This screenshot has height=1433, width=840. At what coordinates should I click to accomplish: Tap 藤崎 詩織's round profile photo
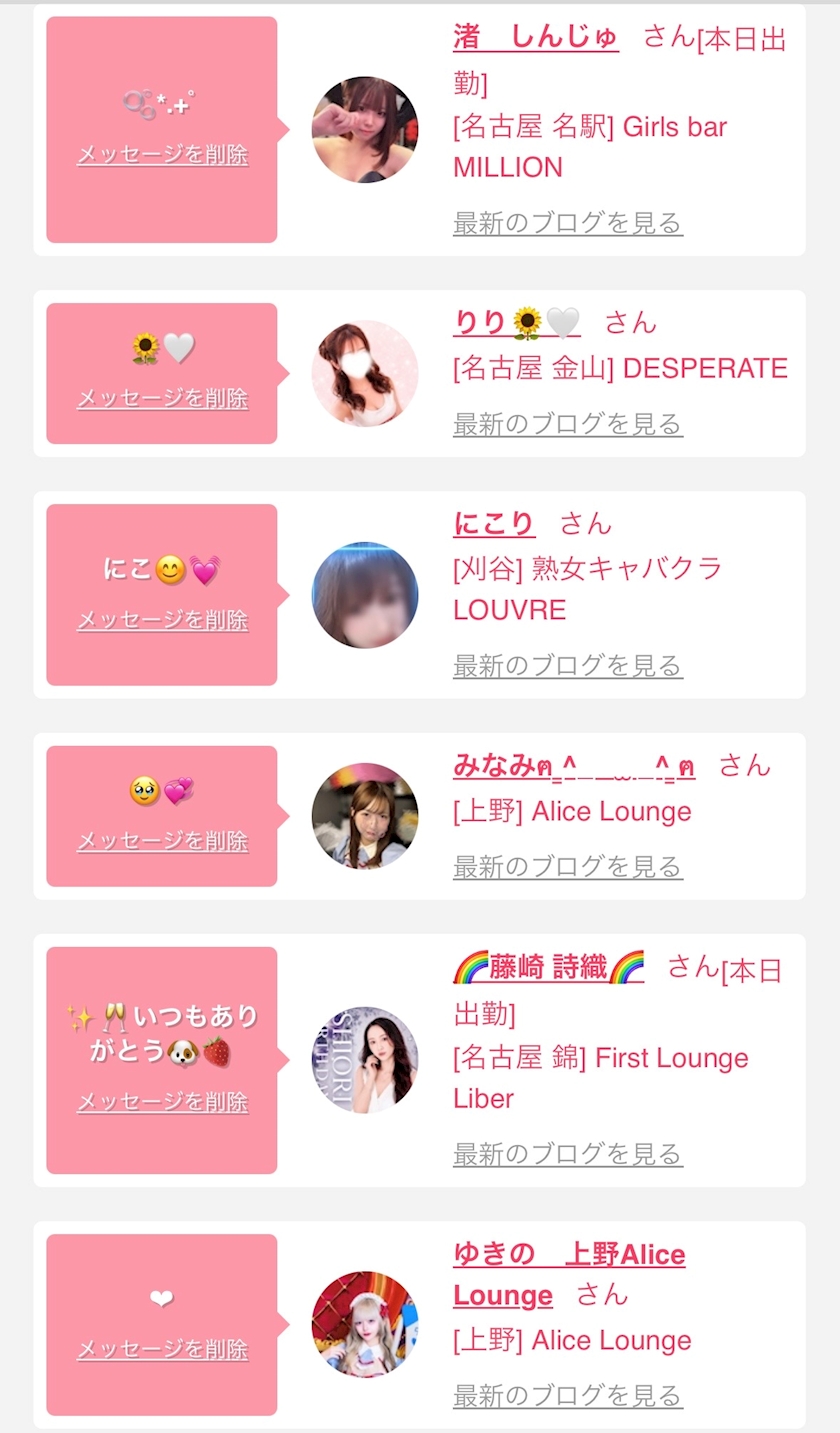pos(365,1060)
